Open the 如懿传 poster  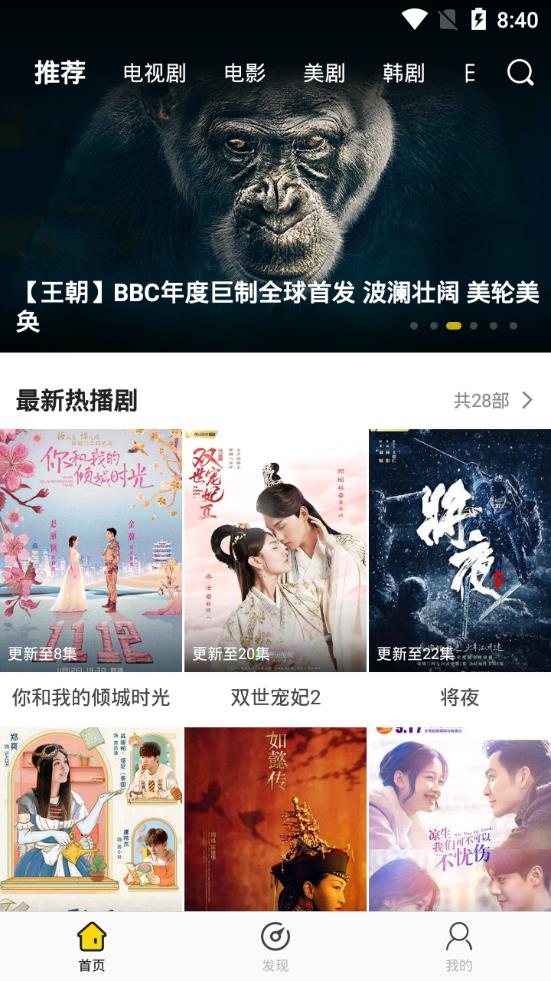coord(275,818)
